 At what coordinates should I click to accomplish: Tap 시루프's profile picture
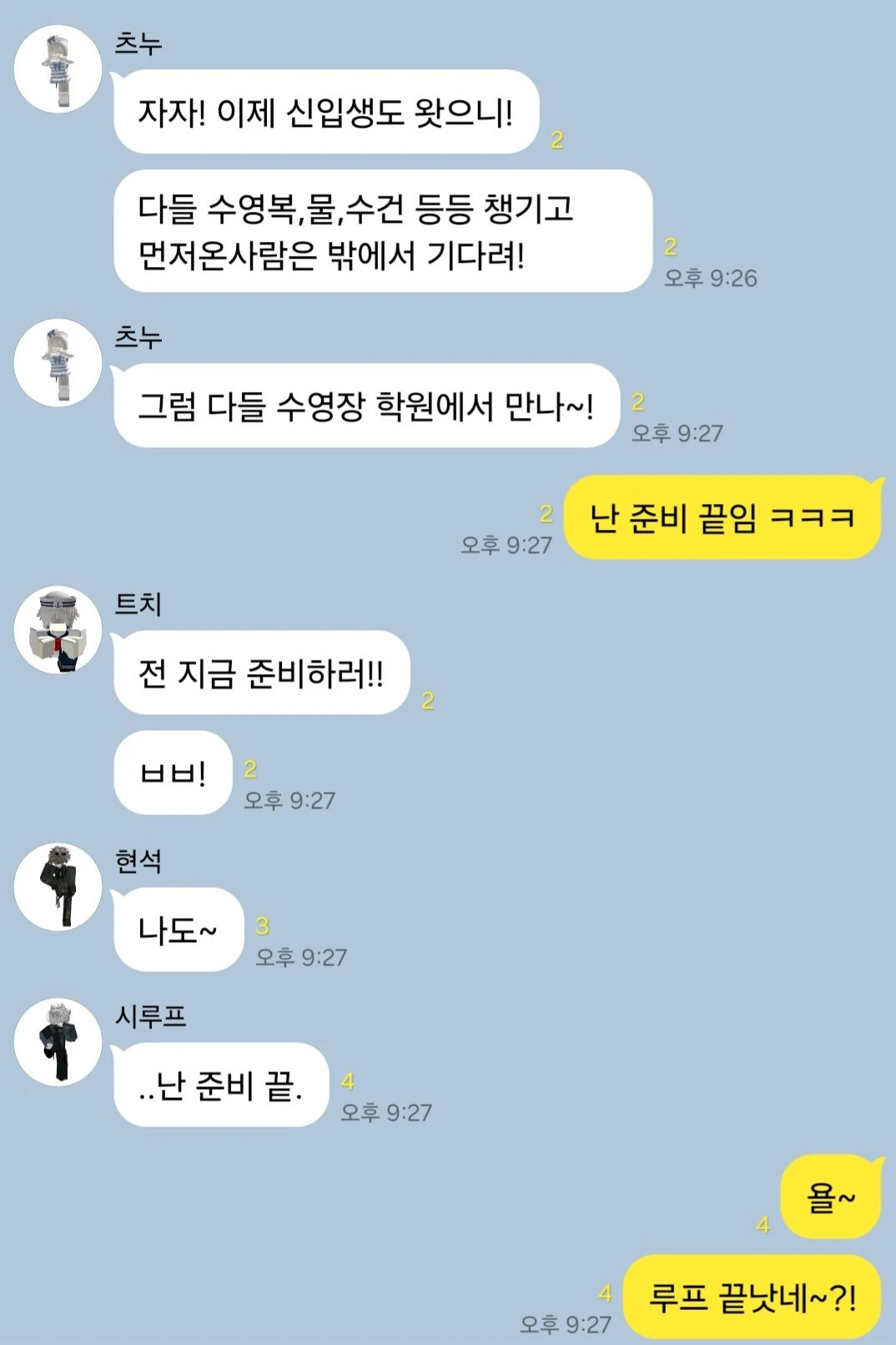(58, 1041)
